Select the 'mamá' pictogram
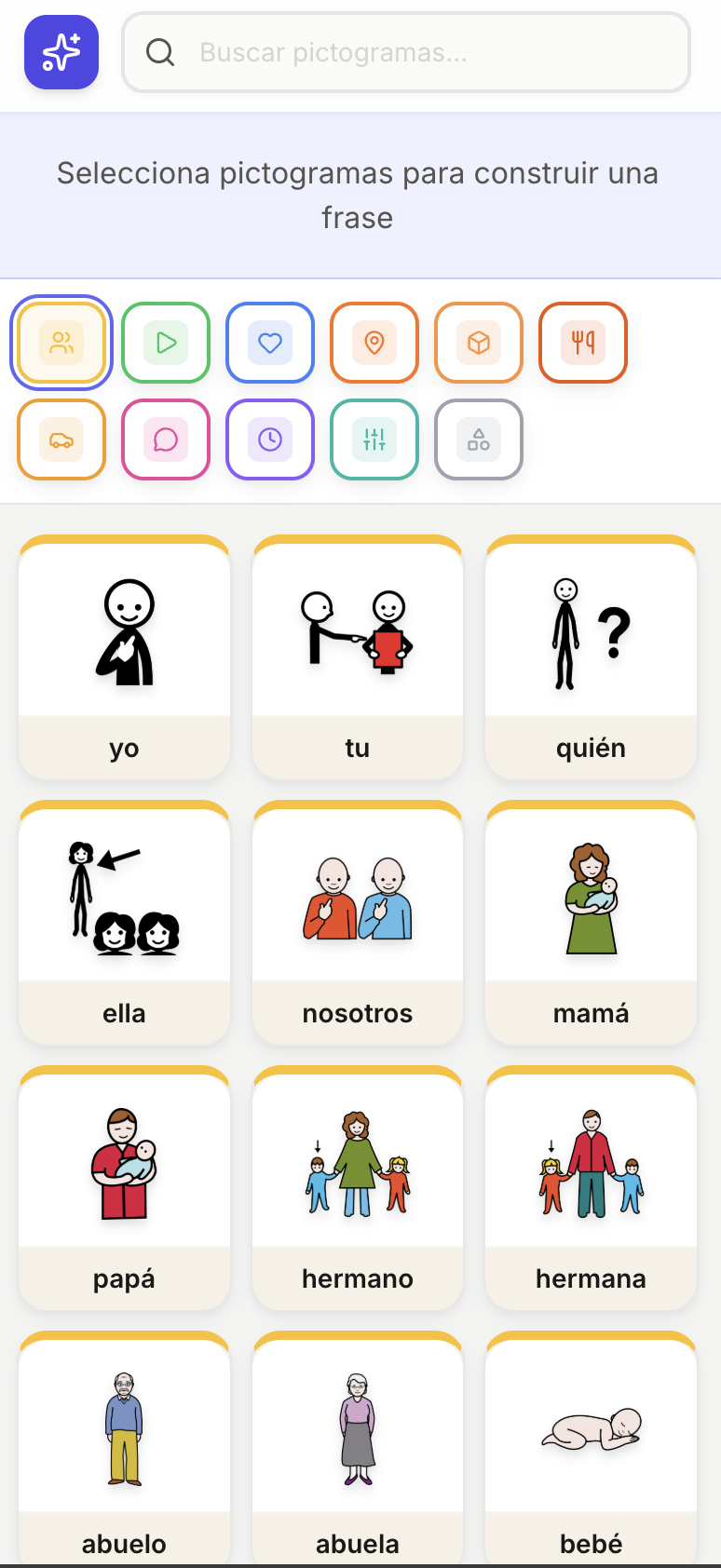This screenshot has height=1568, width=721. (591, 923)
